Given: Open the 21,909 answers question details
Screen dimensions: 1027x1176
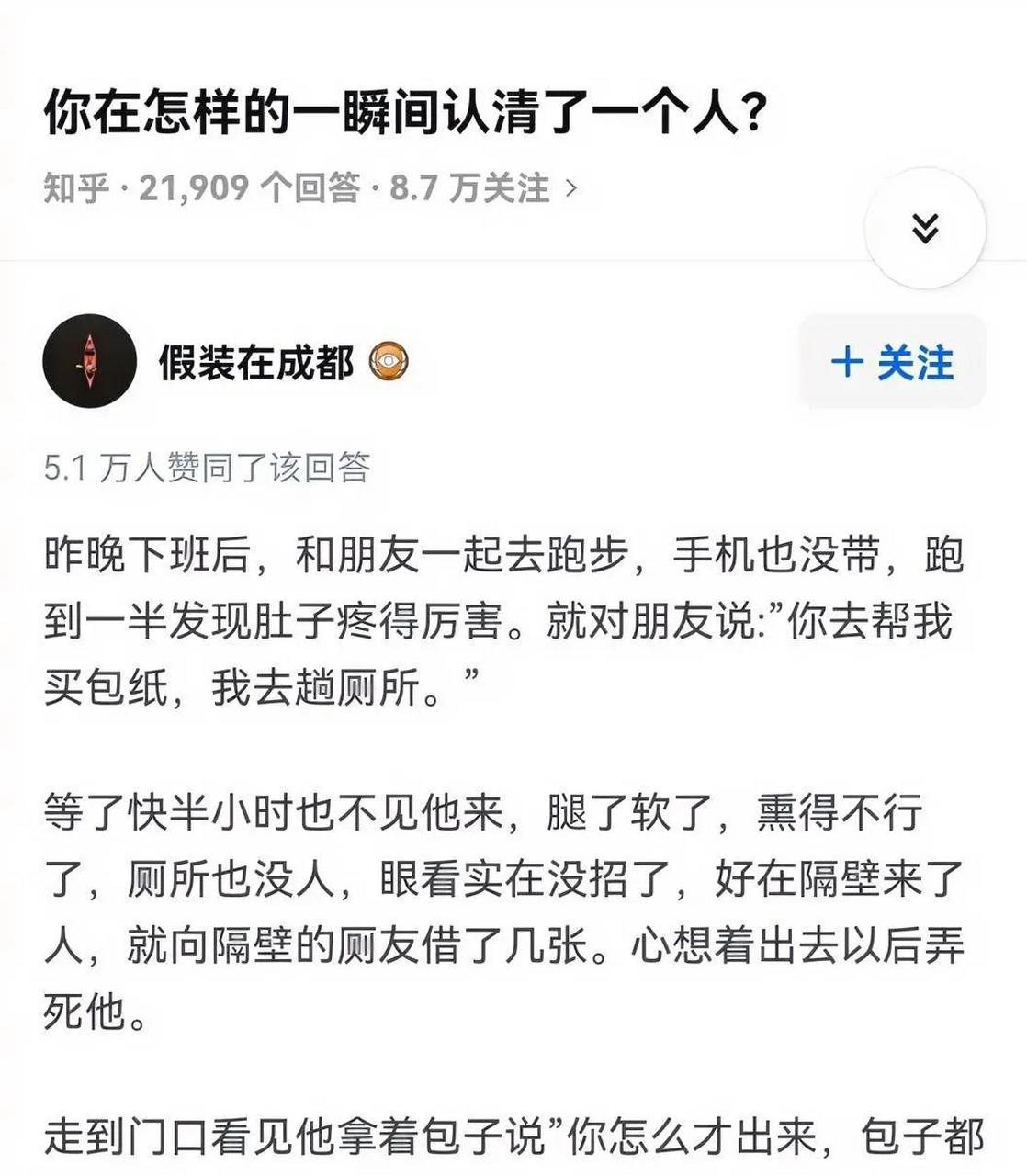Looking at the screenshot, I should (312, 188).
